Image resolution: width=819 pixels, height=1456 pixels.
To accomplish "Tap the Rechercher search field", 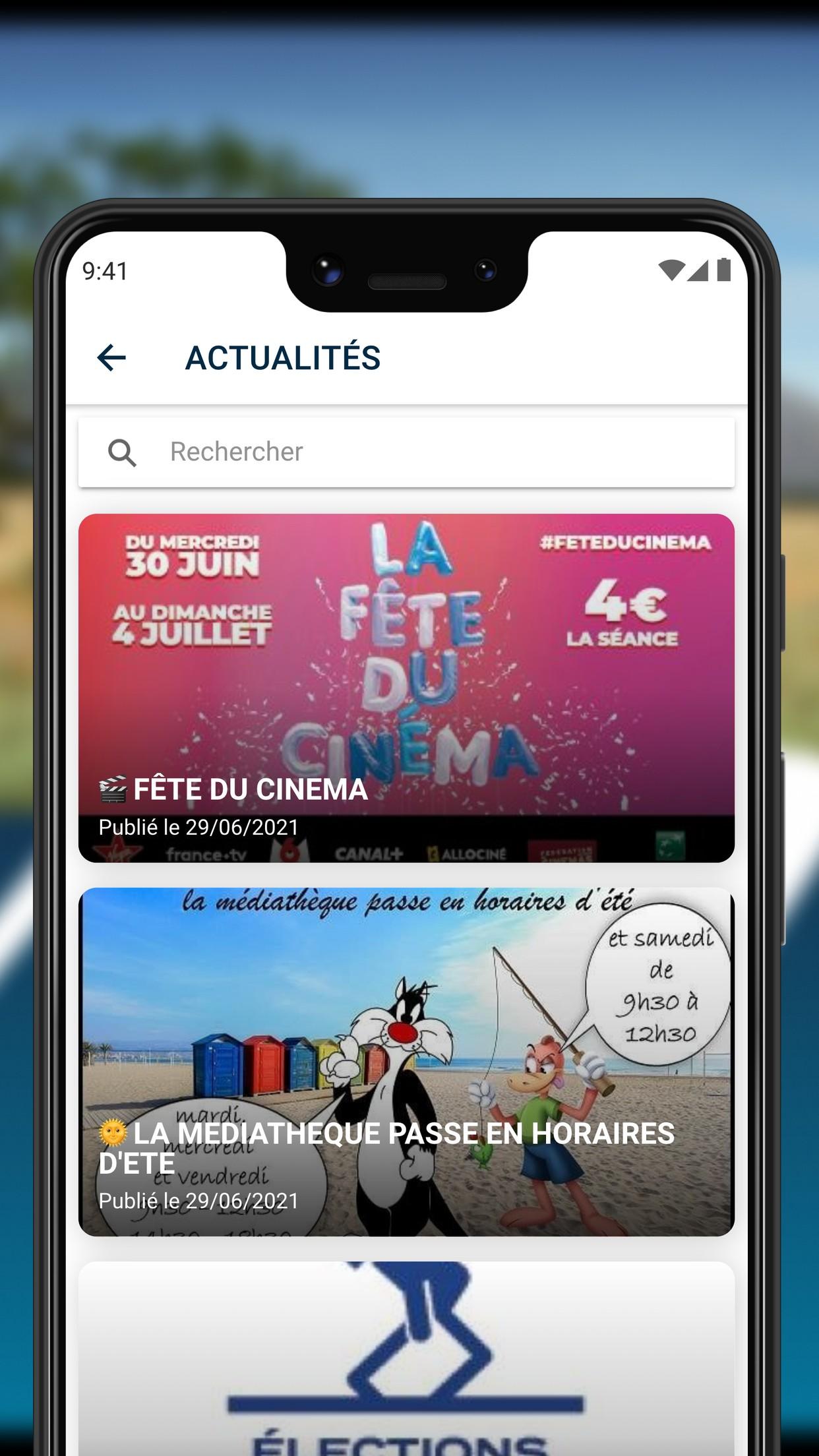I will tap(406, 452).
